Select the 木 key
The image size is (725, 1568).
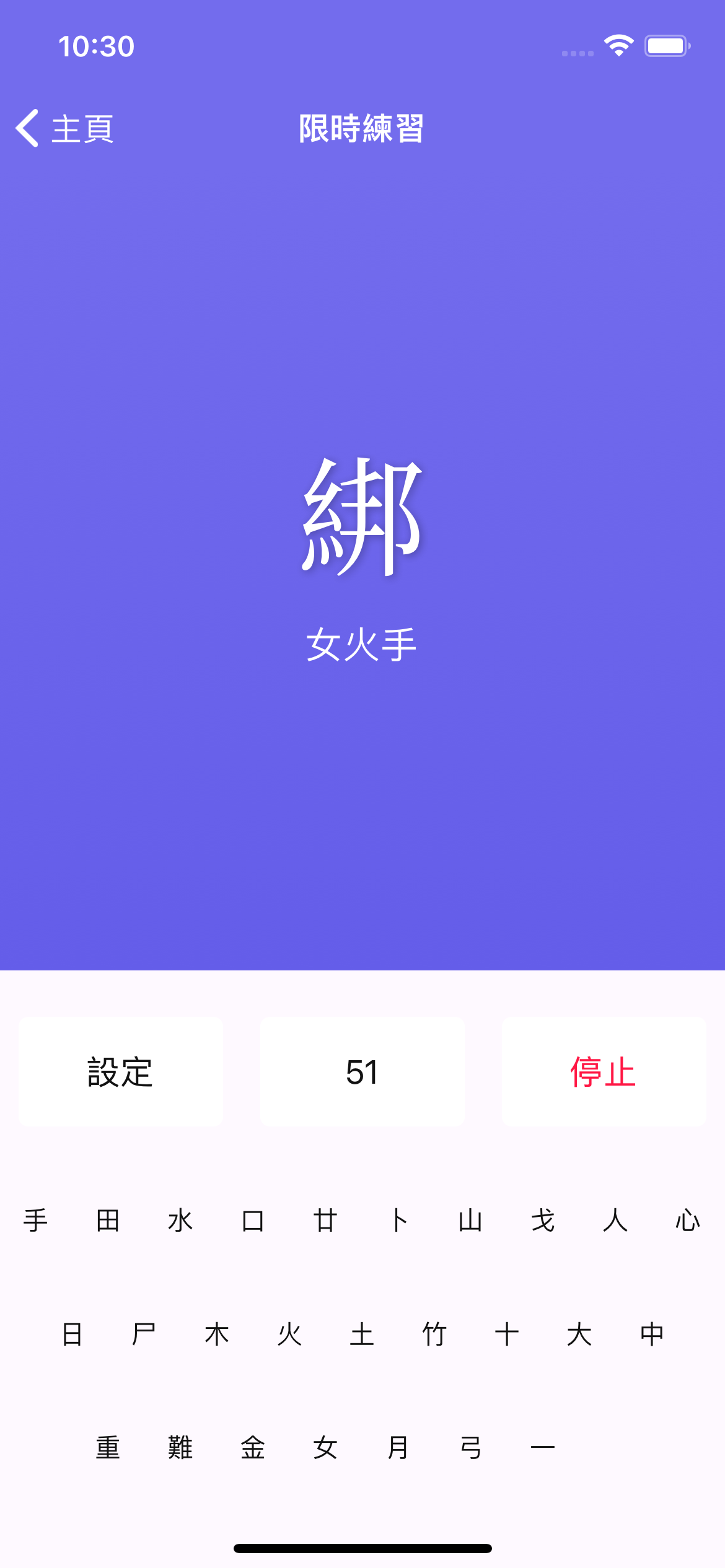pyautogui.click(x=217, y=1334)
